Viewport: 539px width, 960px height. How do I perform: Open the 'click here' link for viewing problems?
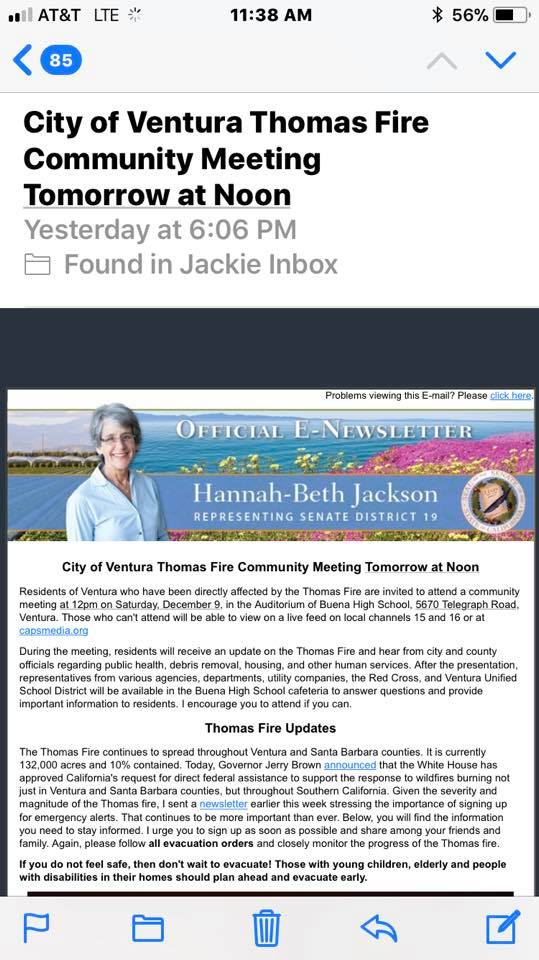511,396
